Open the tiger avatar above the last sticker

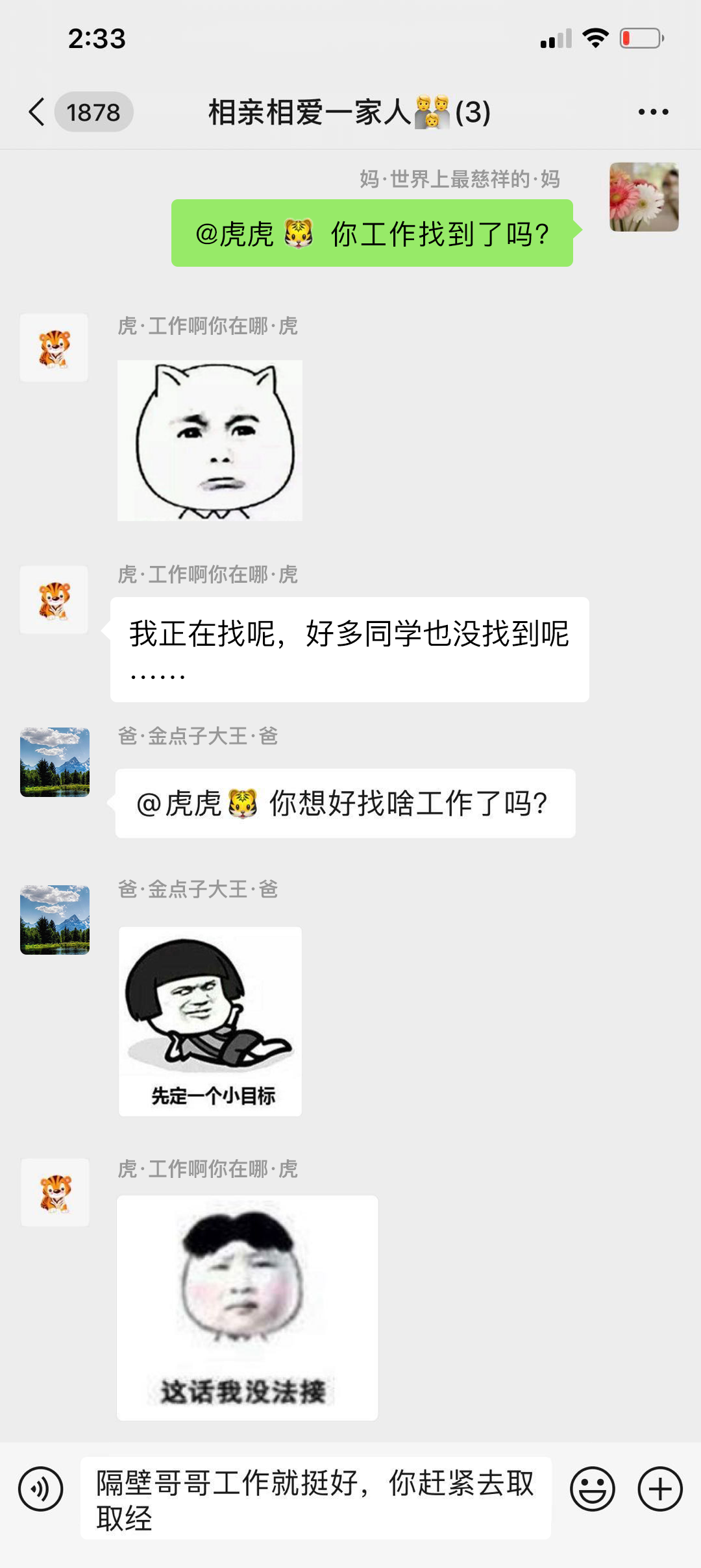coord(55,1192)
